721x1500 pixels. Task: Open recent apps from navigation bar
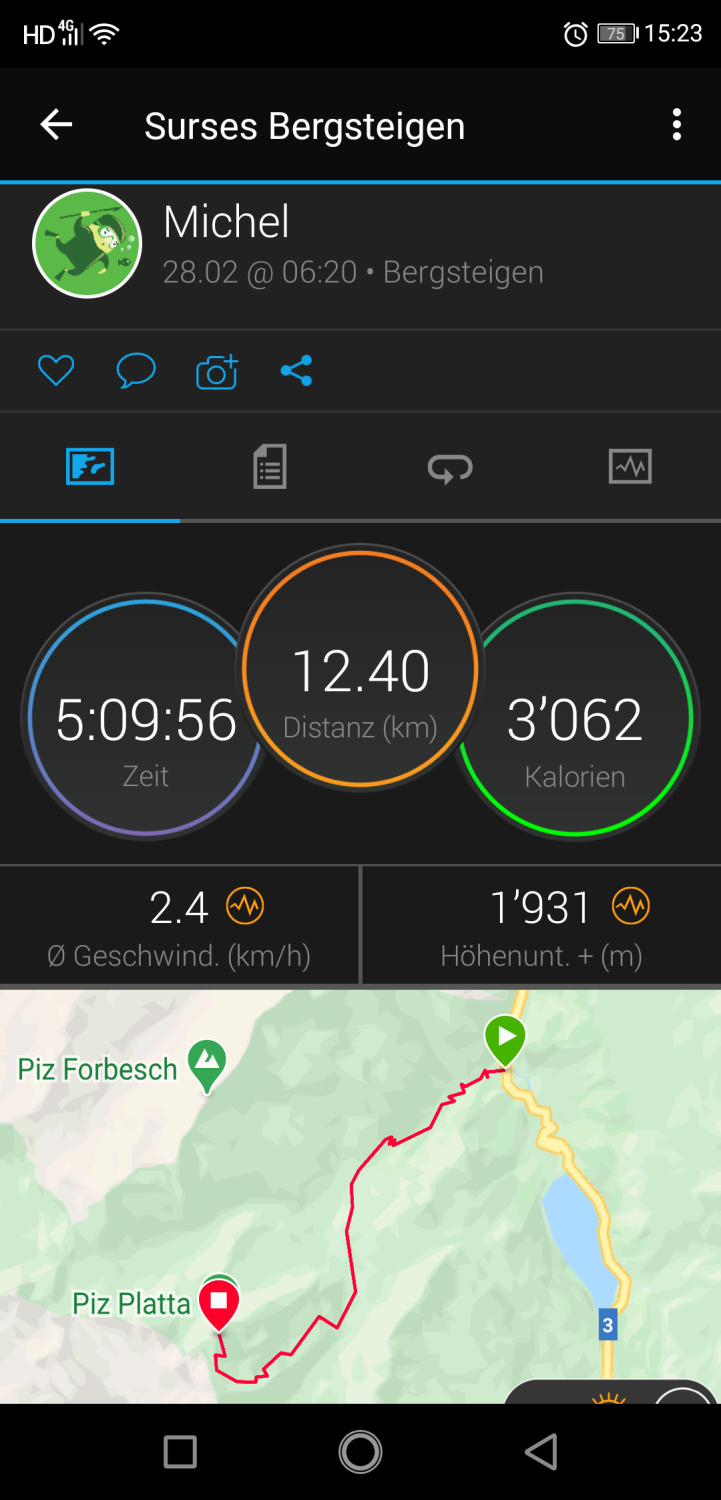pyautogui.click(x=180, y=1451)
